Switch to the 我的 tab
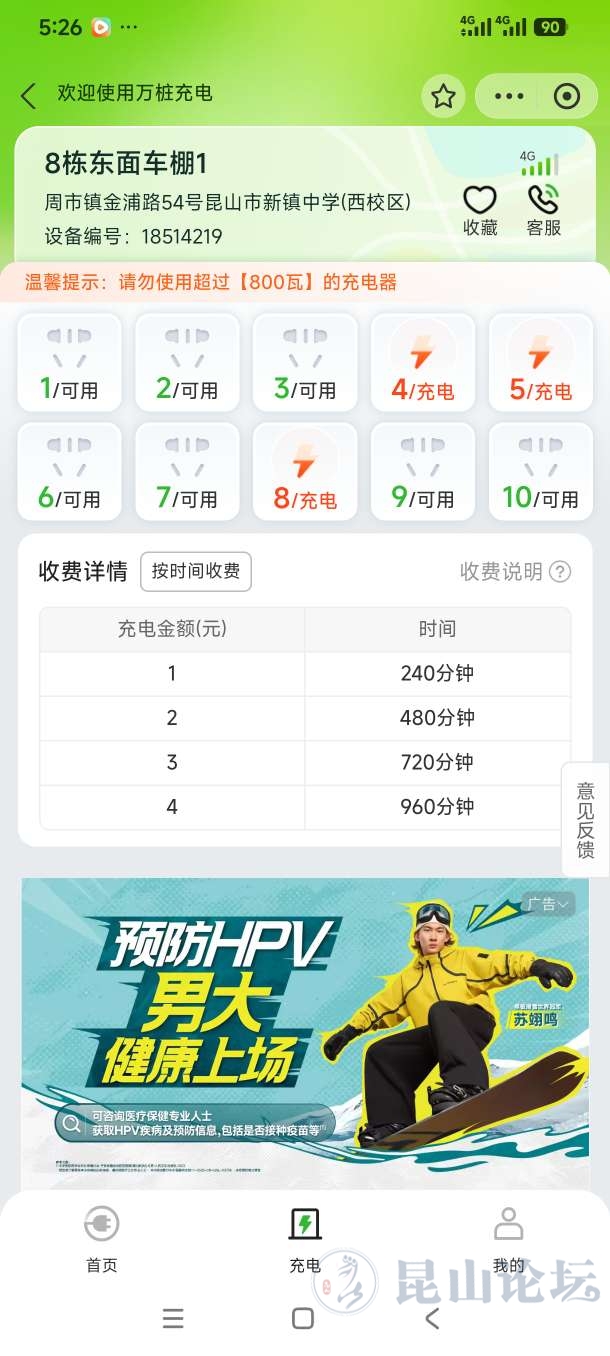 point(508,1240)
